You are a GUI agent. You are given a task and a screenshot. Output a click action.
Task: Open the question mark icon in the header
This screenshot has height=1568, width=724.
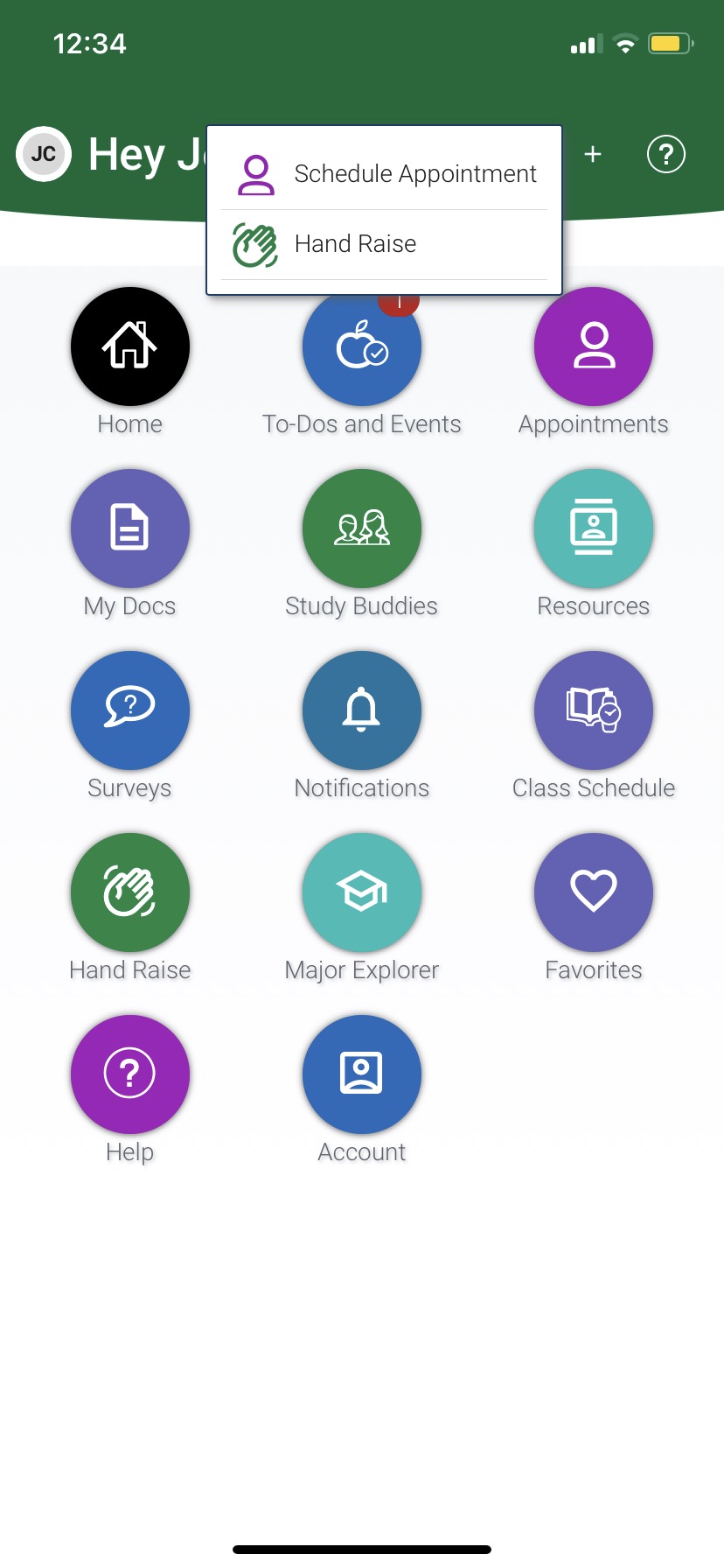[x=665, y=155]
